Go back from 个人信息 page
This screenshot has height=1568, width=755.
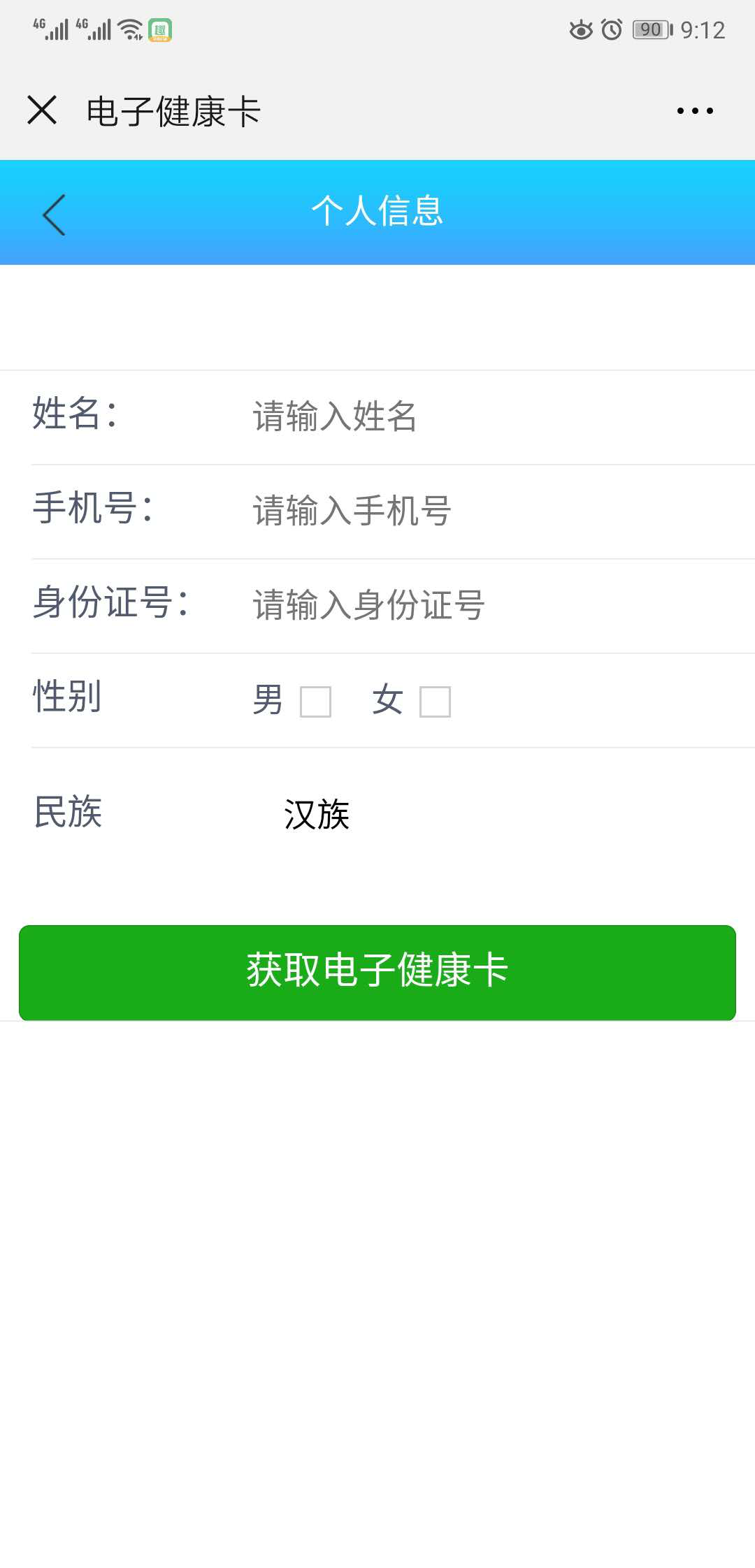click(54, 215)
